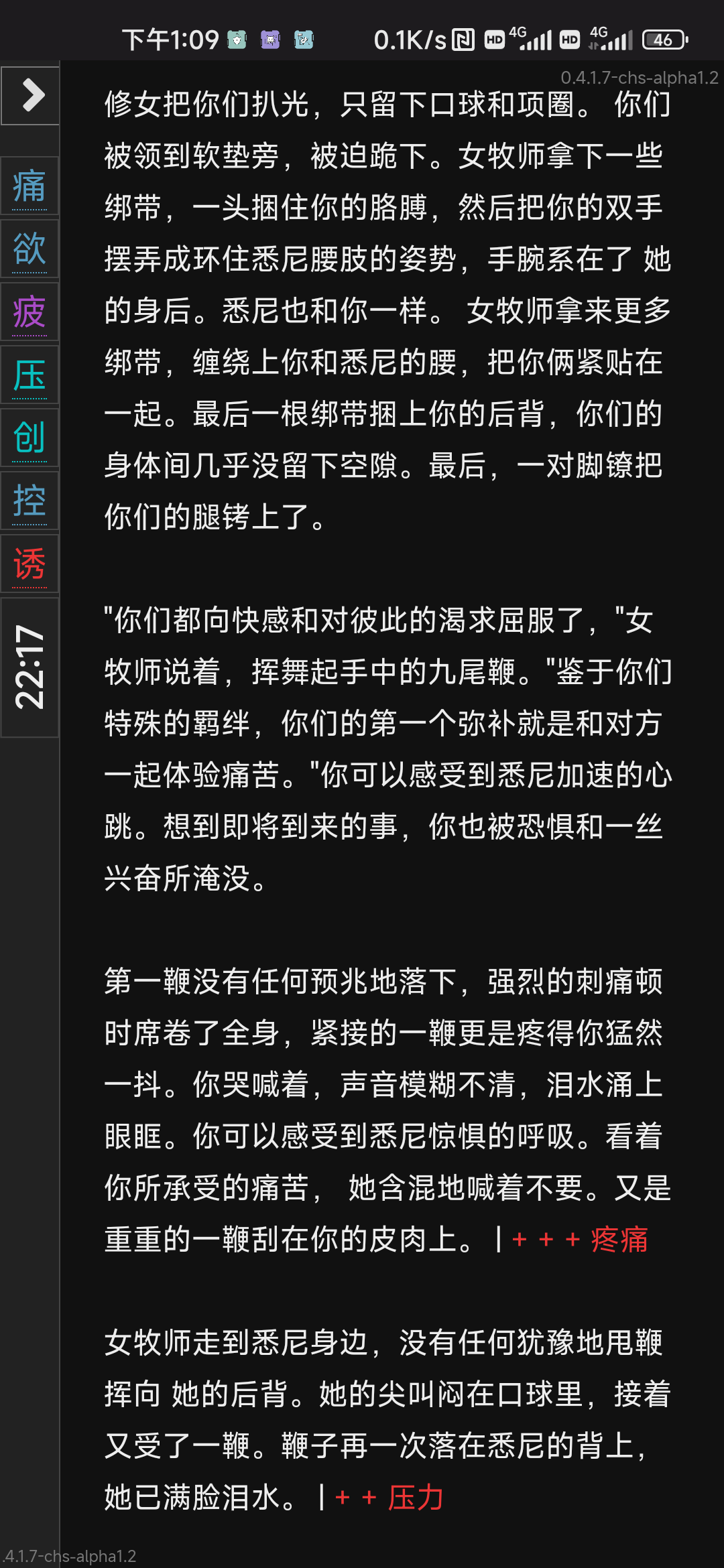
Task: Tap the 痛 stat indicator in the sidebar
Action: 29,186
